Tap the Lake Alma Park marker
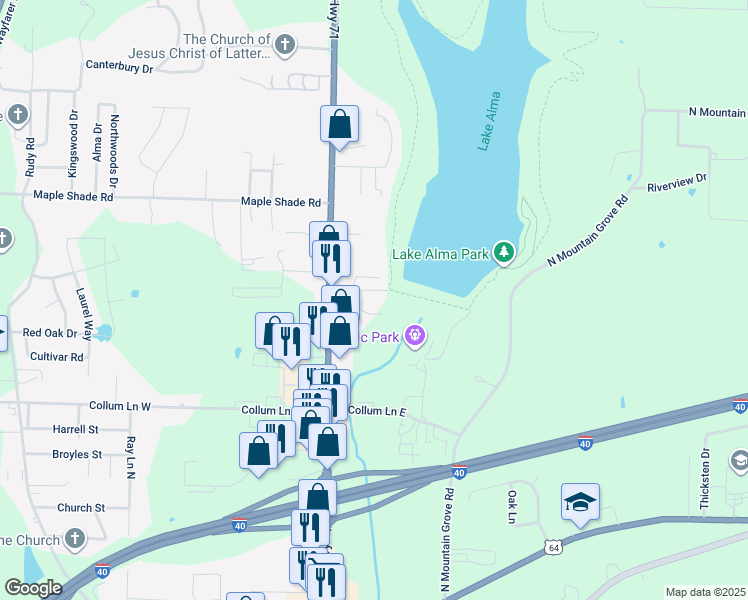The width and height of the screenshot is (748, 600). (503, 253)
